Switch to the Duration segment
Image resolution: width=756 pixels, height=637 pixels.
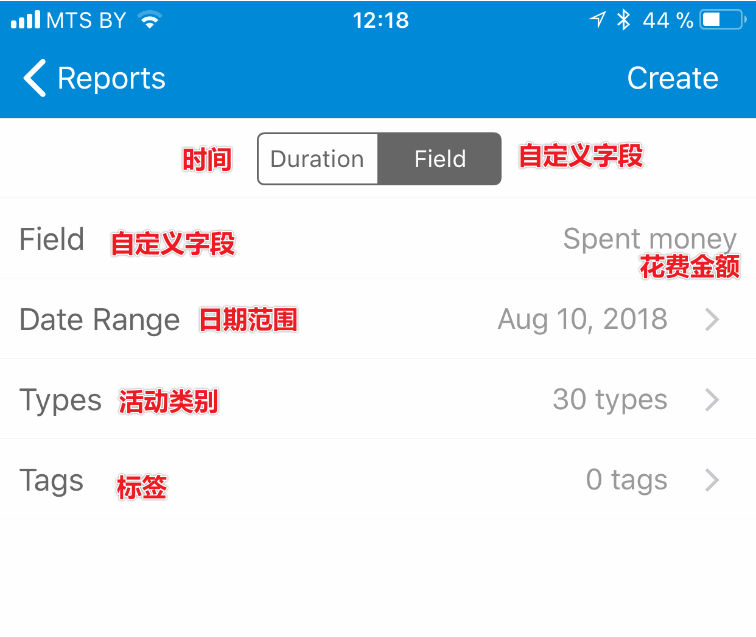click(x=317, y=159)
